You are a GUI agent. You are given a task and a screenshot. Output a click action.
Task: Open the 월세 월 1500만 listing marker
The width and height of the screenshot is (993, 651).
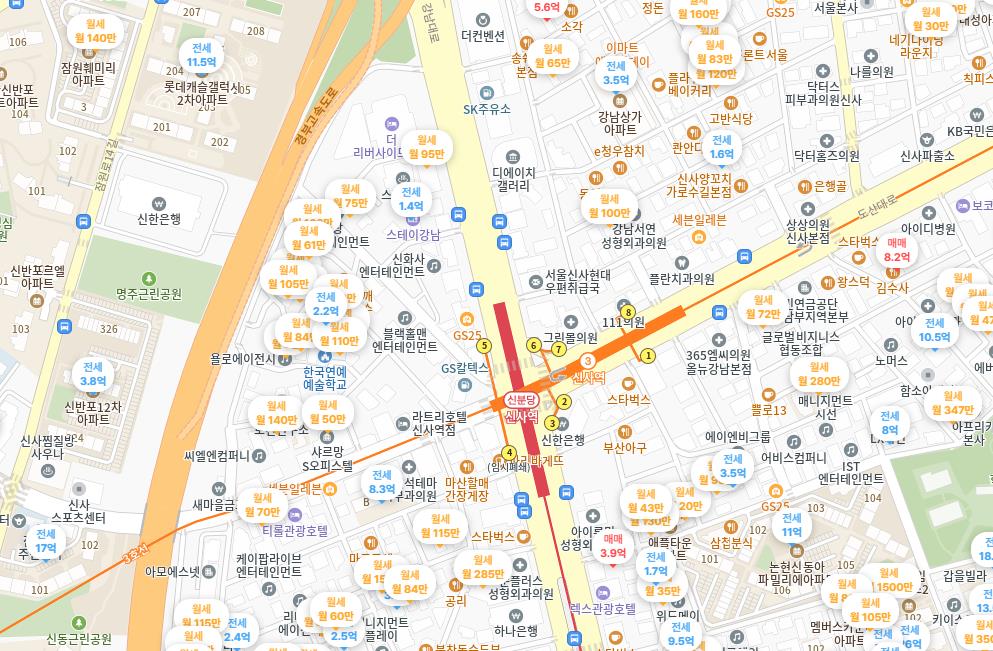(x=888, y=580)
